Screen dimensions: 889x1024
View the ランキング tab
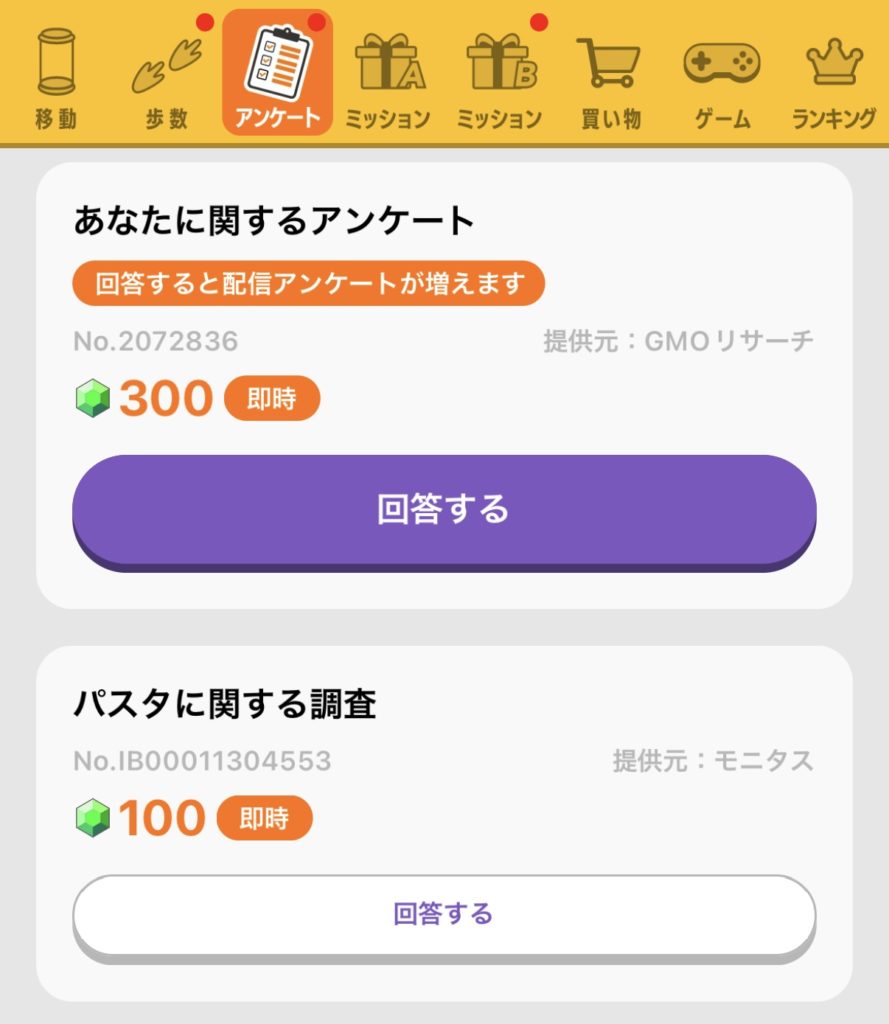[833, 78]
